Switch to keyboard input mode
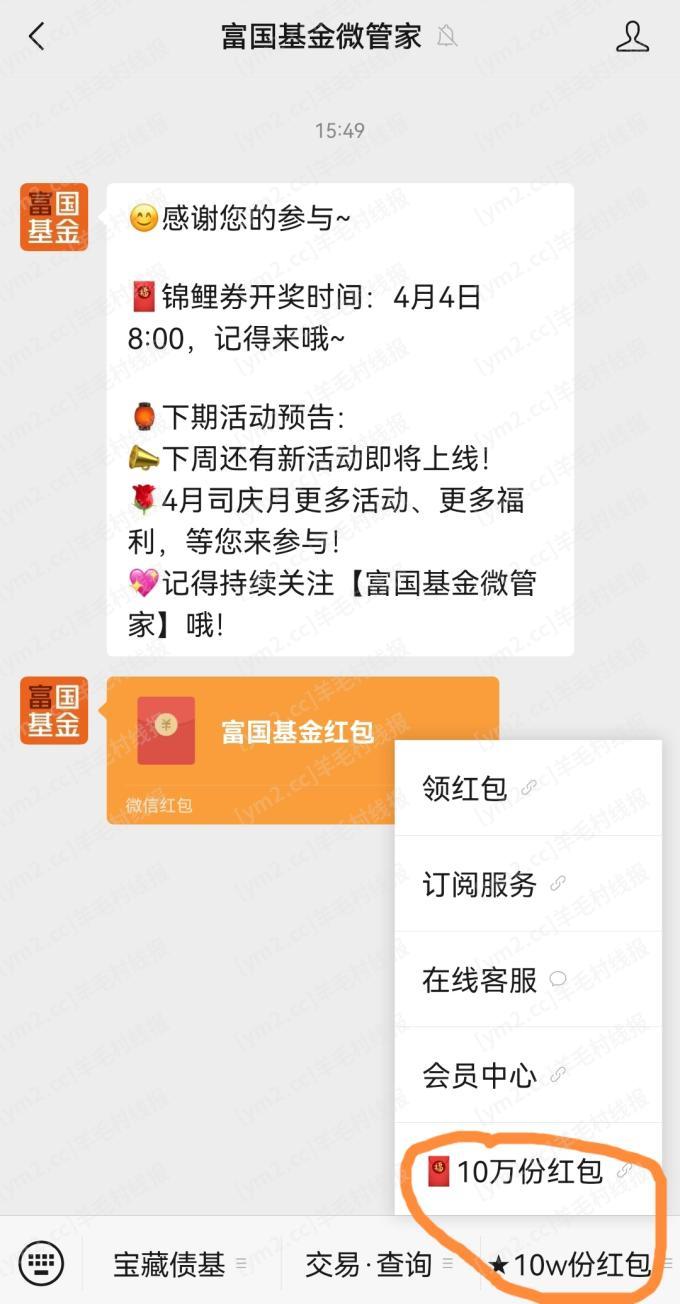Image resolution: width=680 pixels, height=1304 pixels. 41,1263
